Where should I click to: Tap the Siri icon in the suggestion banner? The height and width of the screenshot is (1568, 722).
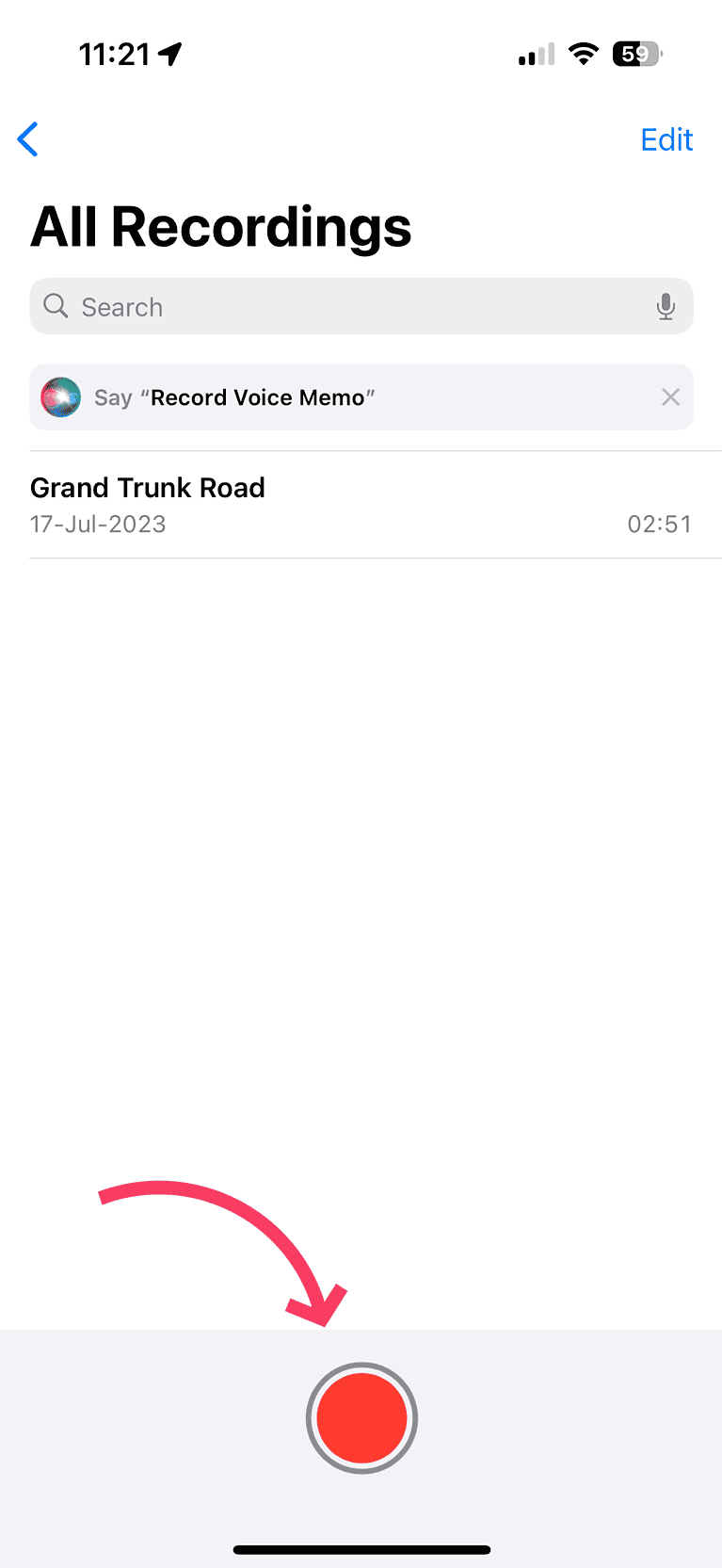(60, 396)
